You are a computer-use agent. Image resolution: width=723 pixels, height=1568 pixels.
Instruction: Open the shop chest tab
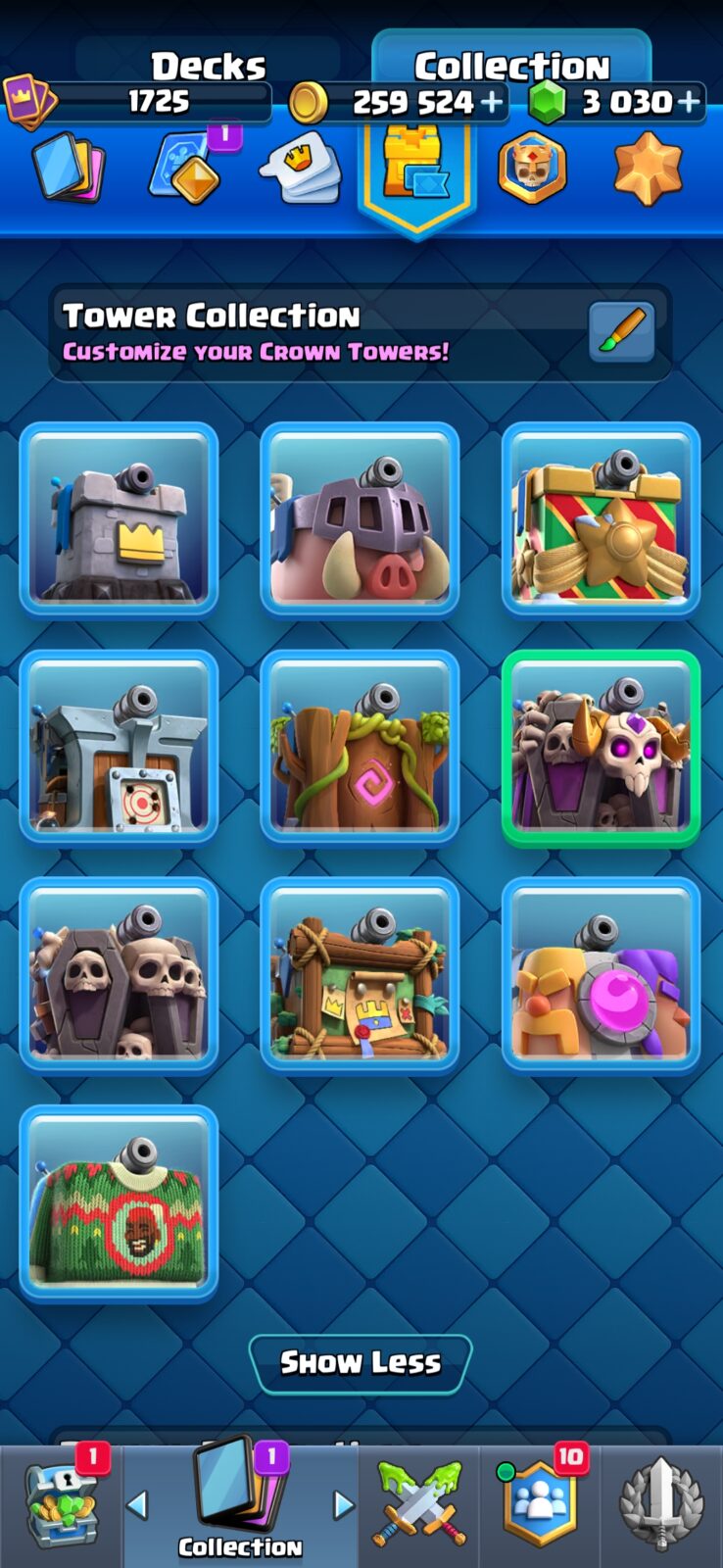pos(62,1506)
